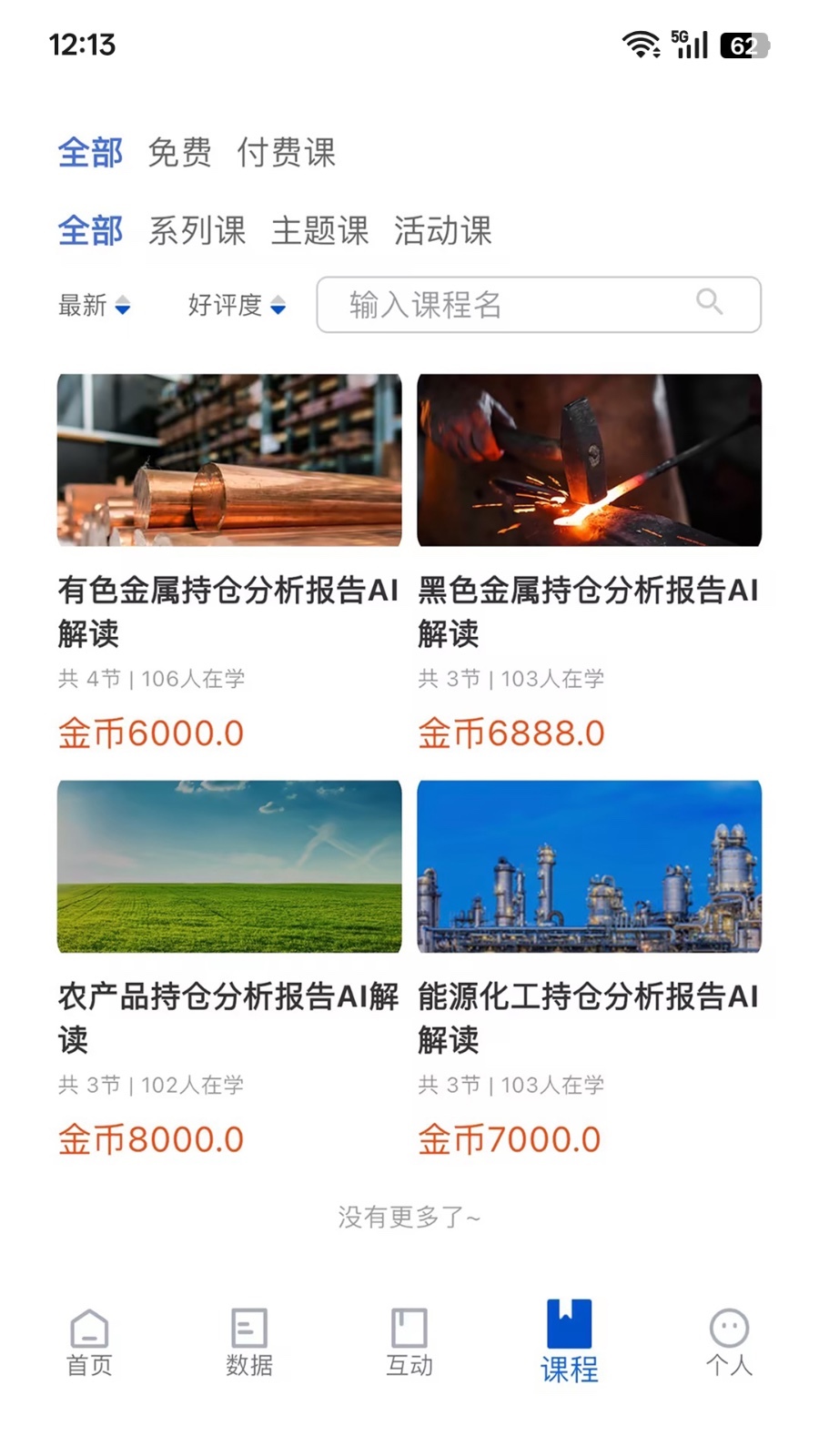Switch to the 数据 tab
Viewport: 819px width, 1456px height.
tap(248, 1342)
